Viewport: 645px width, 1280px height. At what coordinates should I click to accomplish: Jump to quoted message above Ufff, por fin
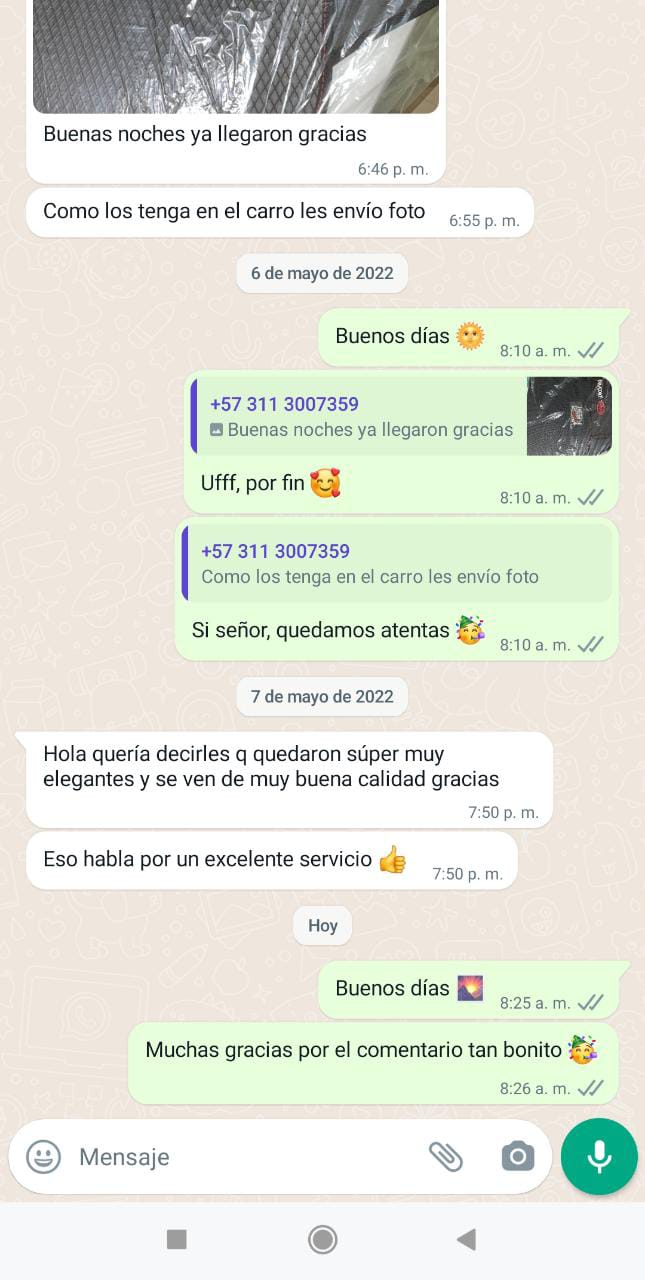[400, 416]
